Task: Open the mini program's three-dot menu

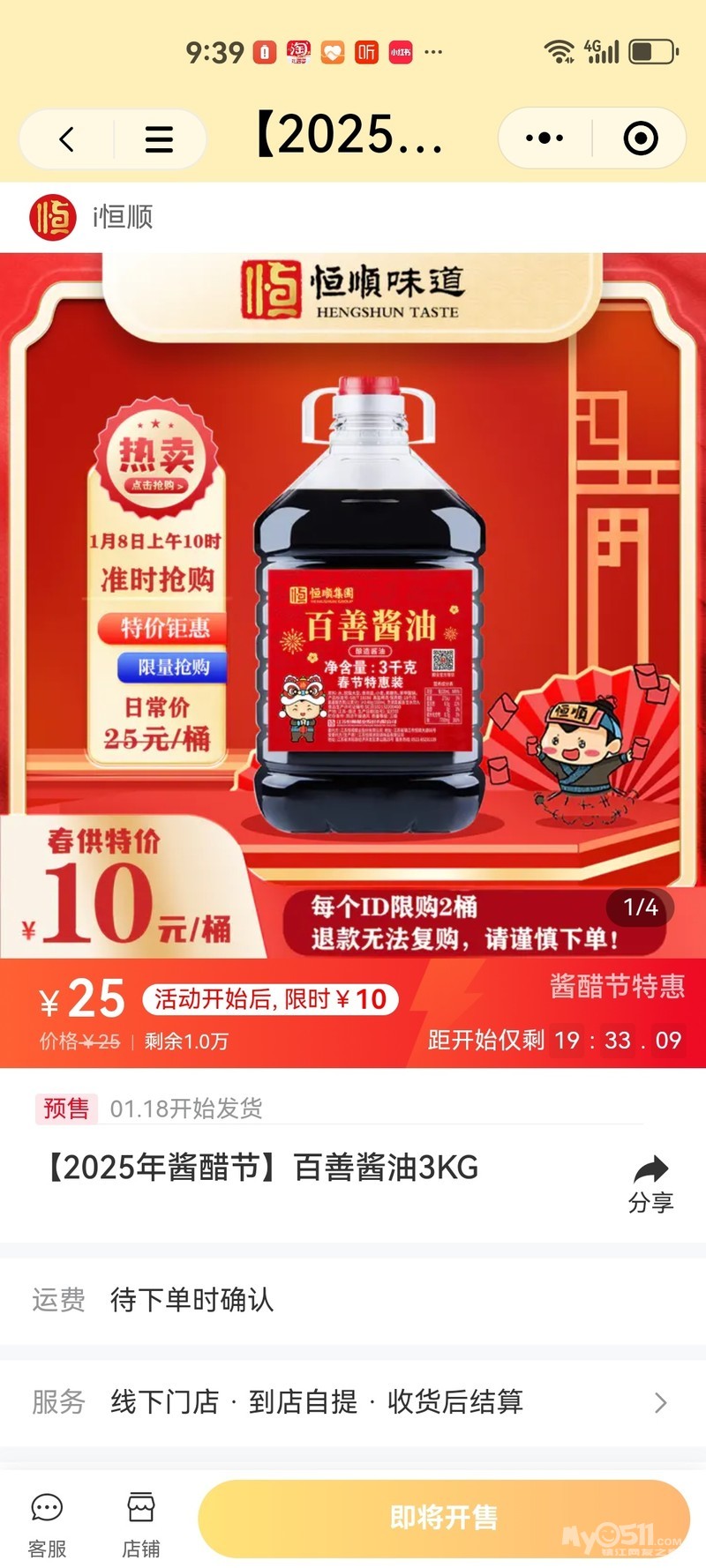Action: tap(545, 138)
